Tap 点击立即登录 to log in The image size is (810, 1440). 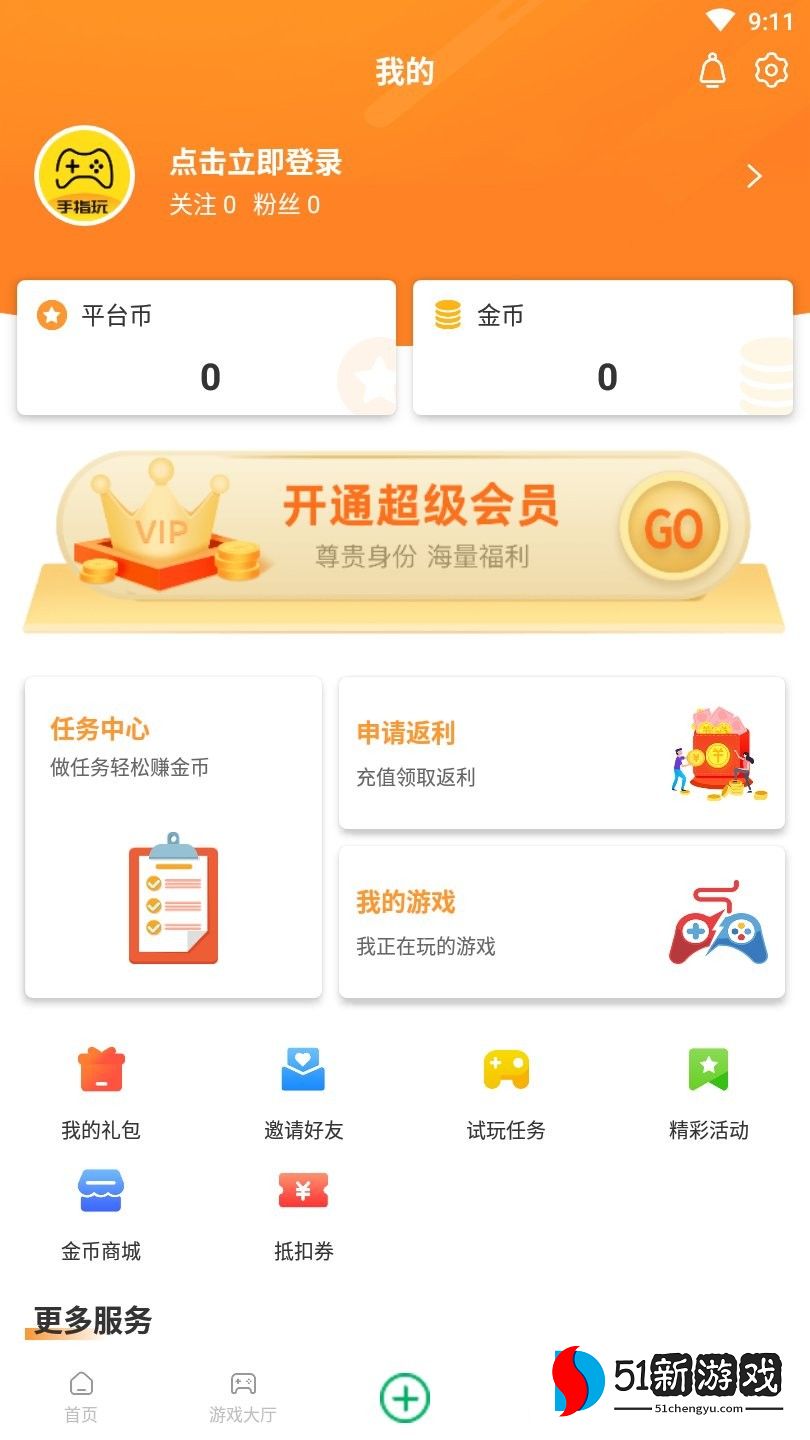256,163
